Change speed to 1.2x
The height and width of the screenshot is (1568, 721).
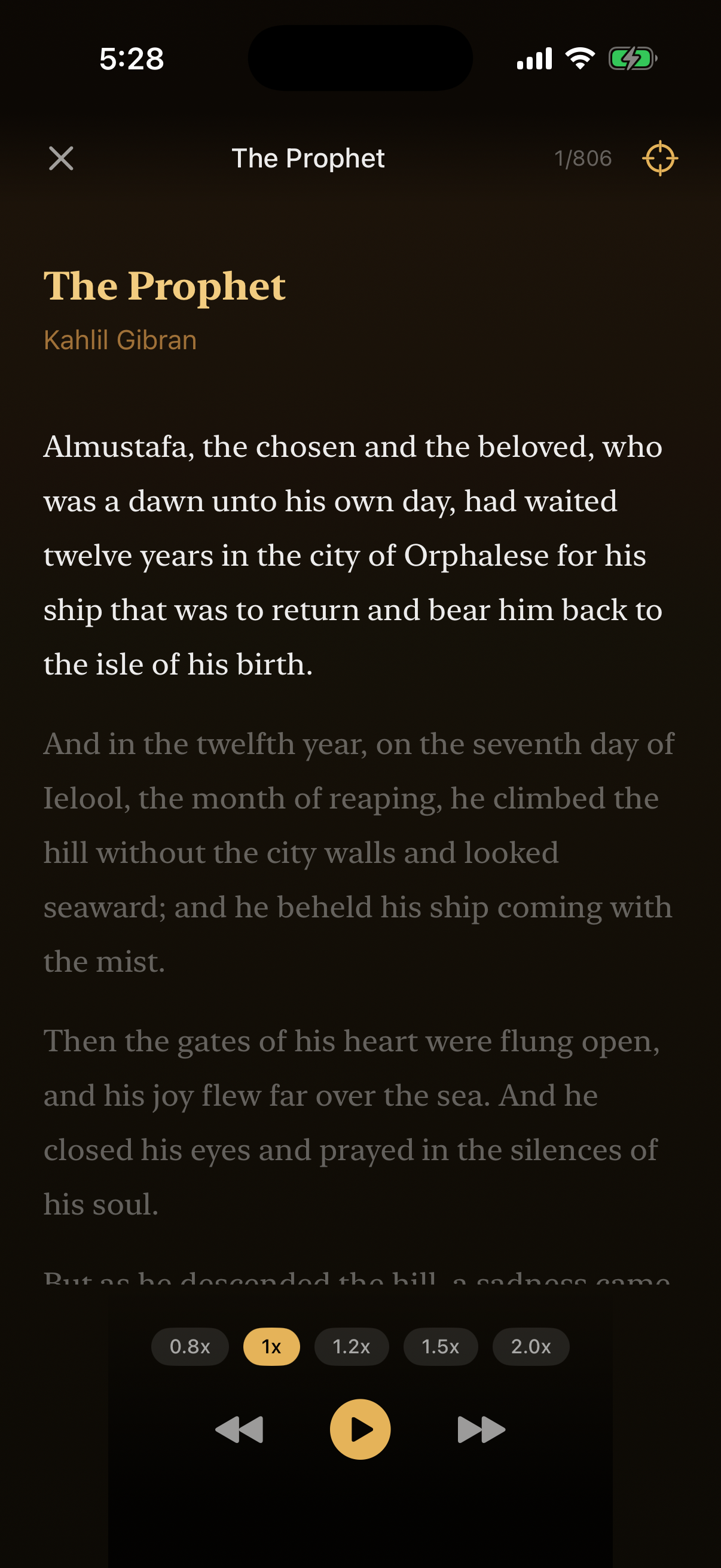351,1347
